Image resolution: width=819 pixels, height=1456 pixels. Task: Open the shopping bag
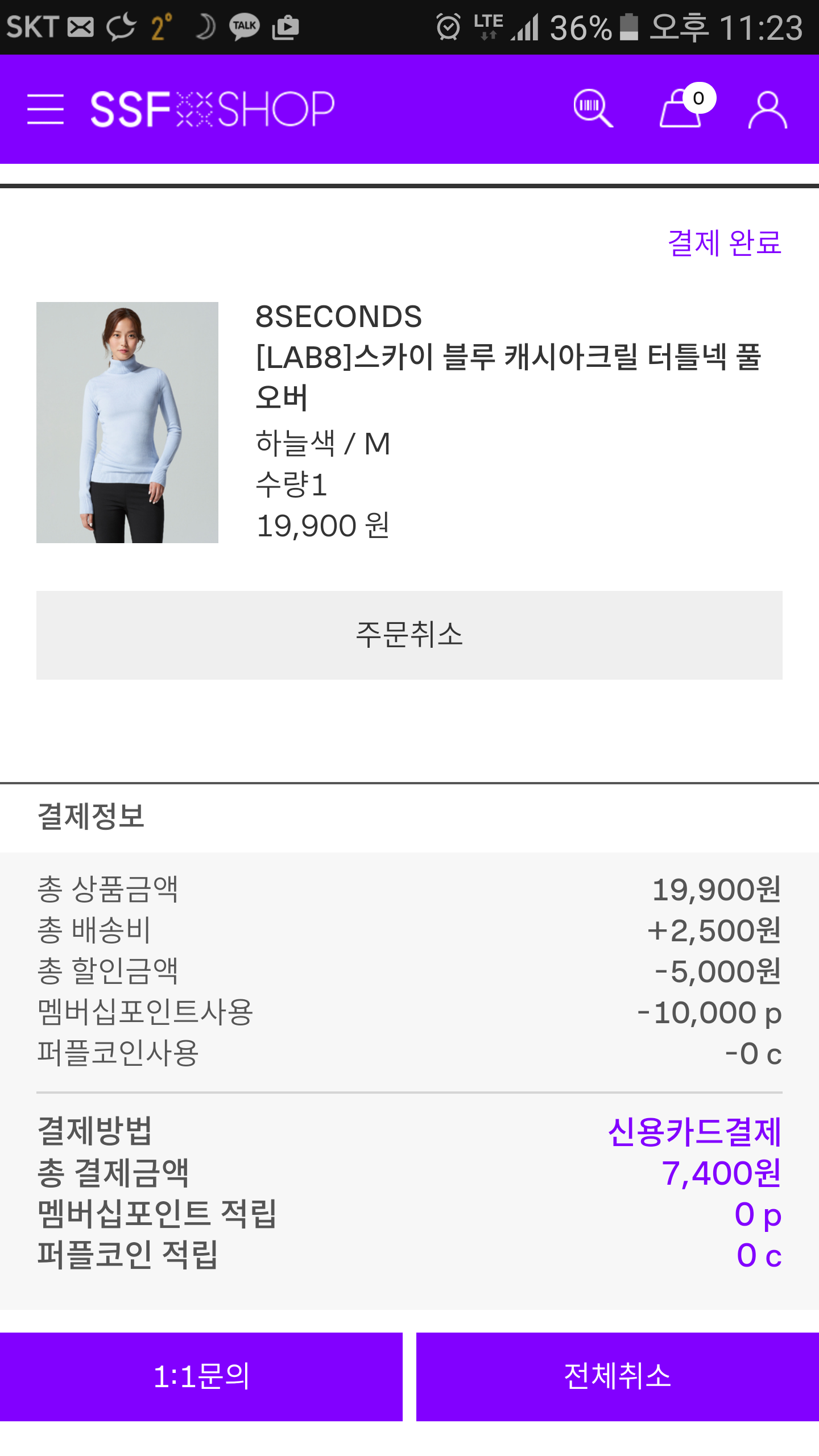[x=682, y=109]
